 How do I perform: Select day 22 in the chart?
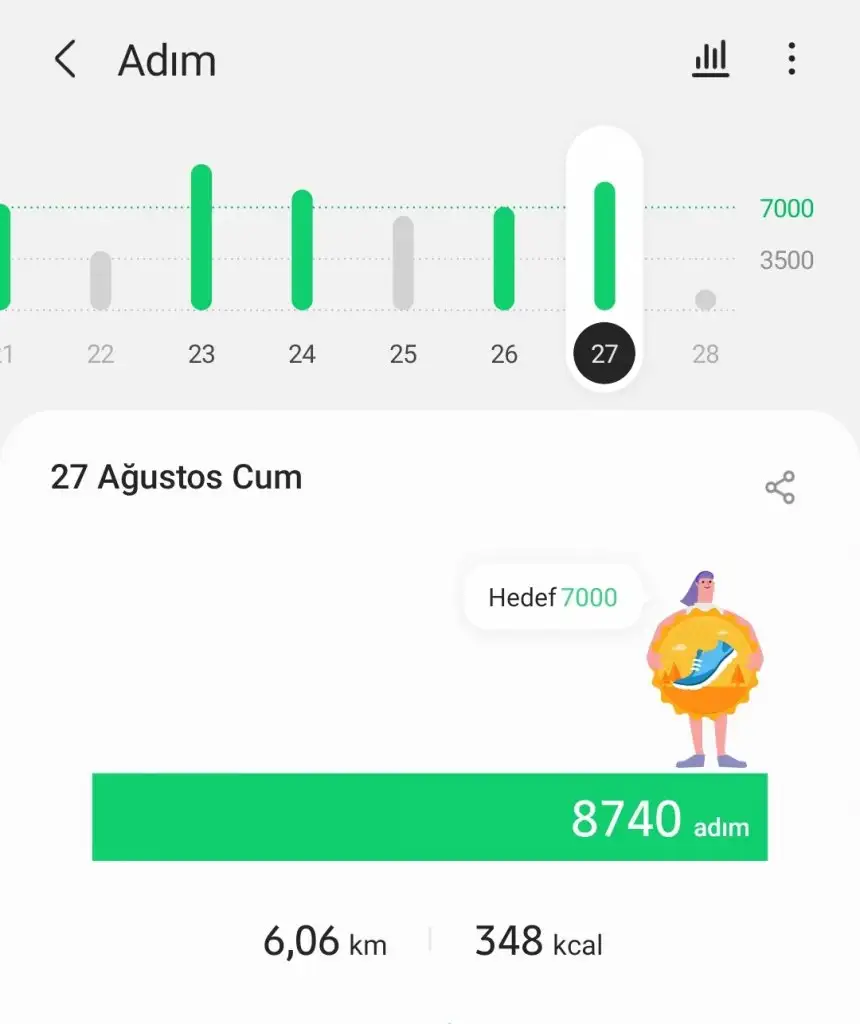(100, 353)
